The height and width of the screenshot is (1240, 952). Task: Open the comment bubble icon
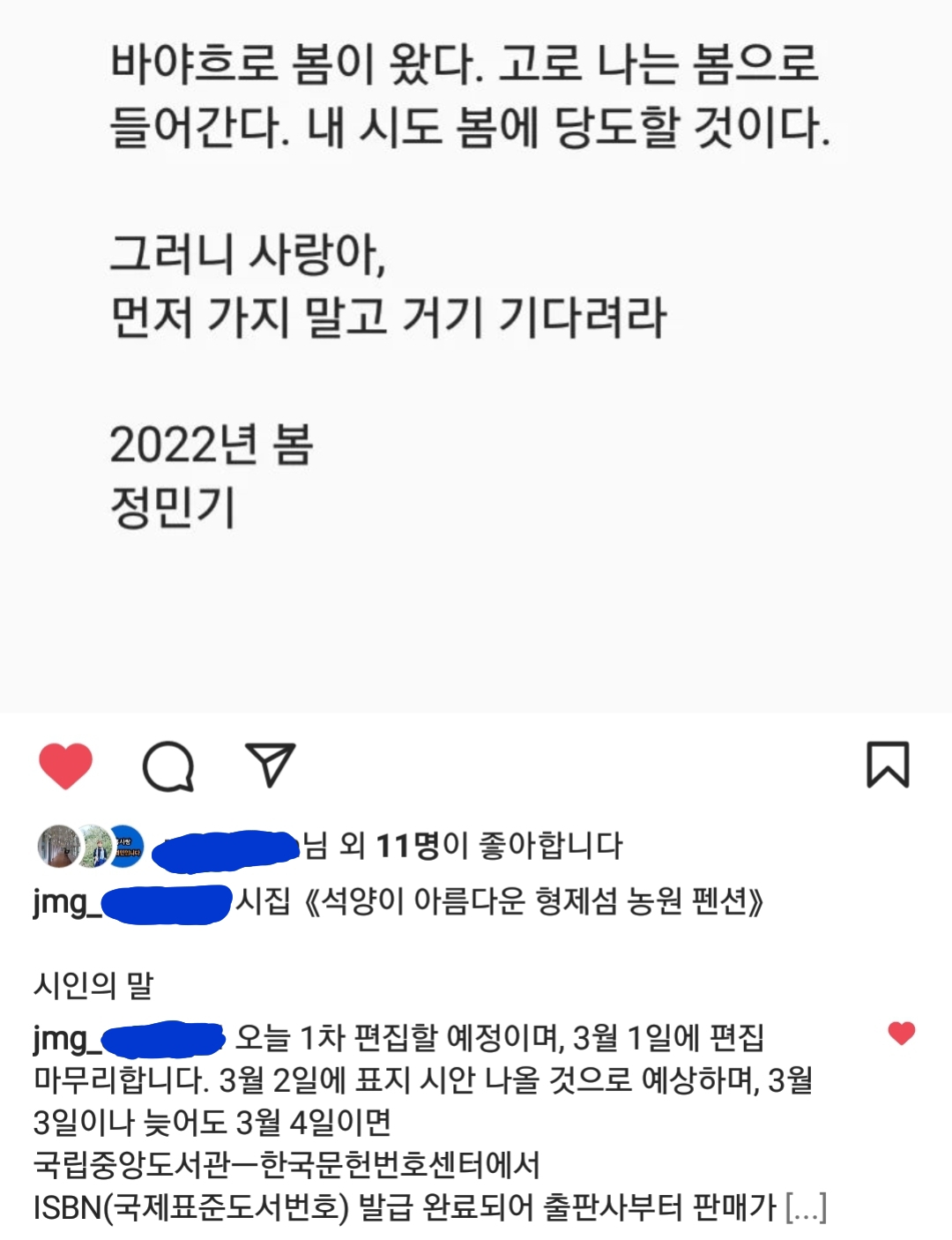pyautogui.click(x=167, y=766)
